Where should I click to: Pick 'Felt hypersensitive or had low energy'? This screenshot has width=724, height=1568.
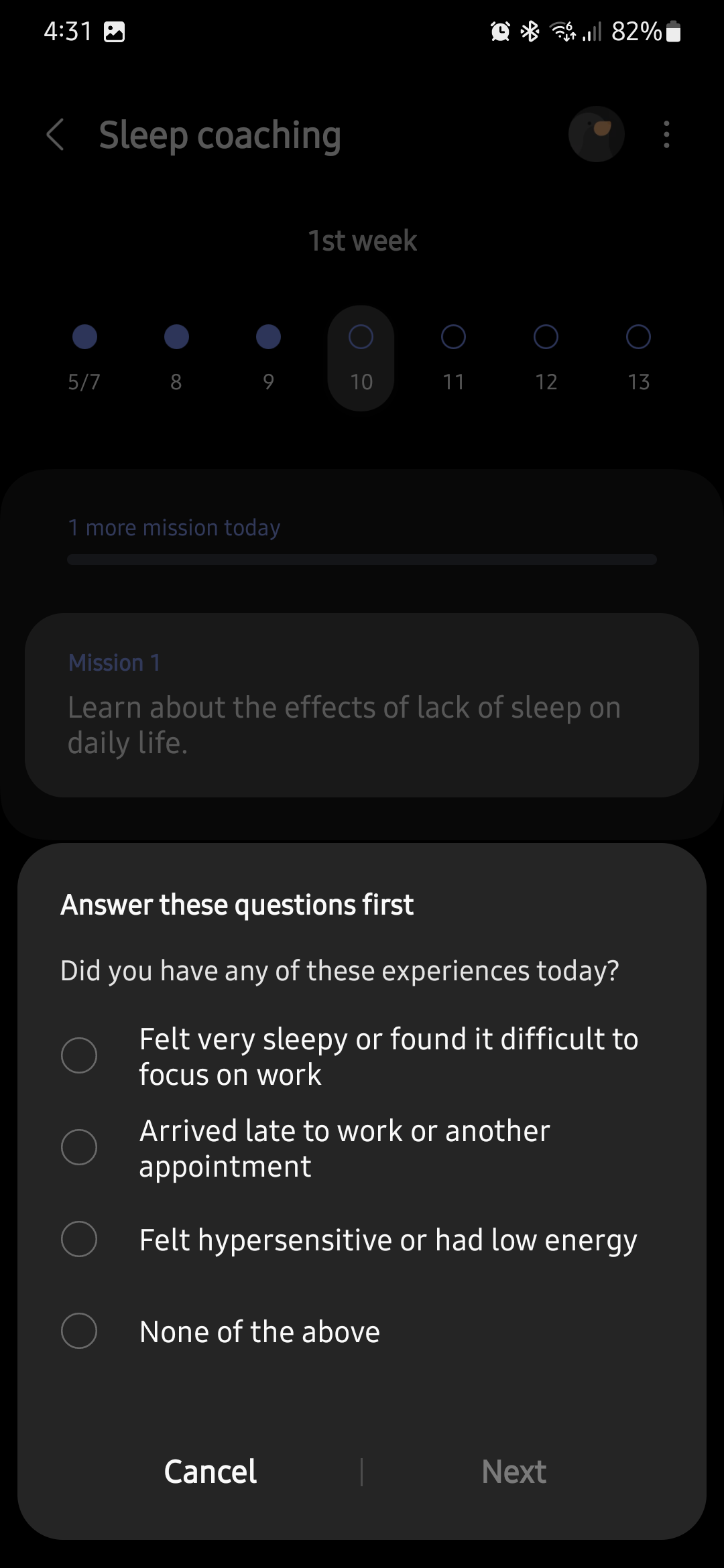(x=79, y=1239)
